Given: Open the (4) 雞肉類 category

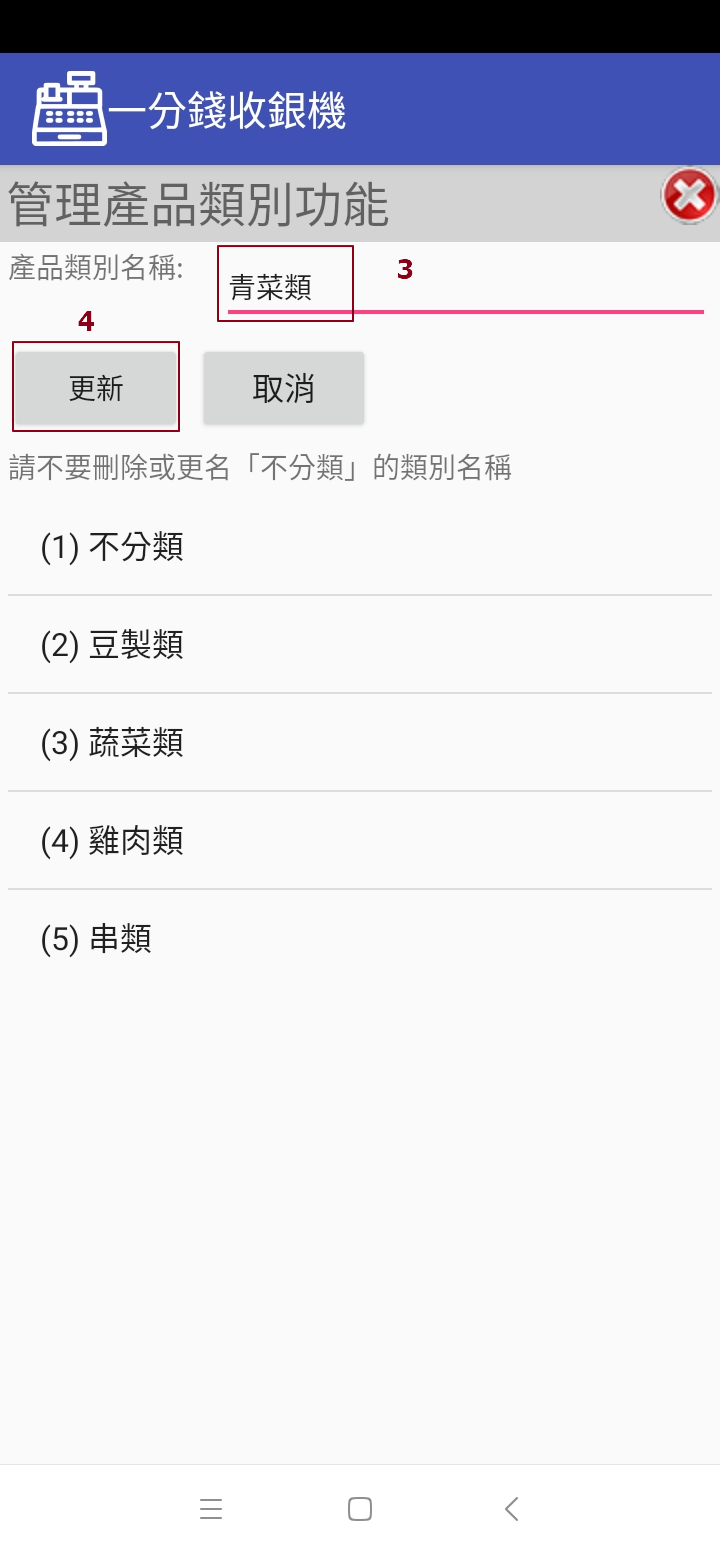Looking at the screenshot, I should (360, 841).
